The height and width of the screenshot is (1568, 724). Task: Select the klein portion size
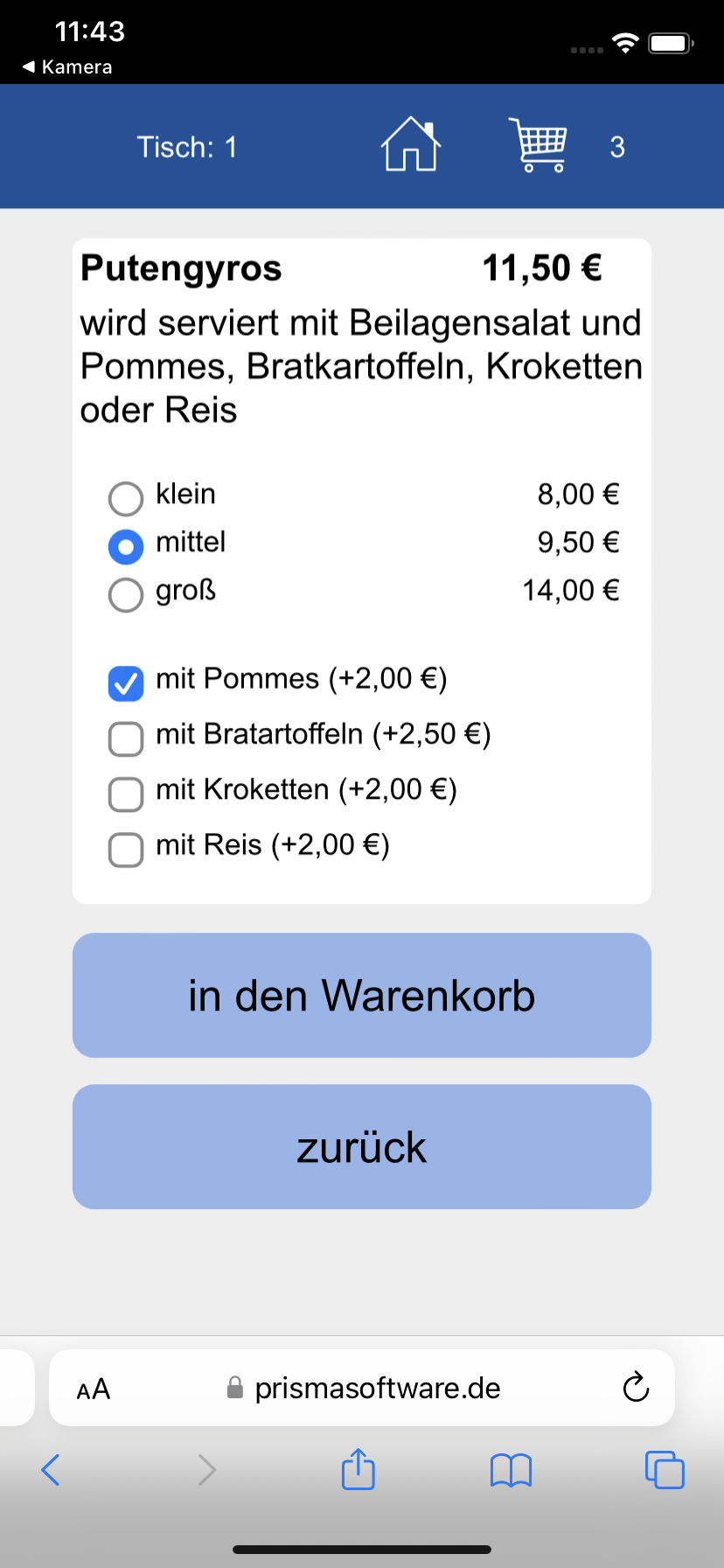tap(126, 499)
